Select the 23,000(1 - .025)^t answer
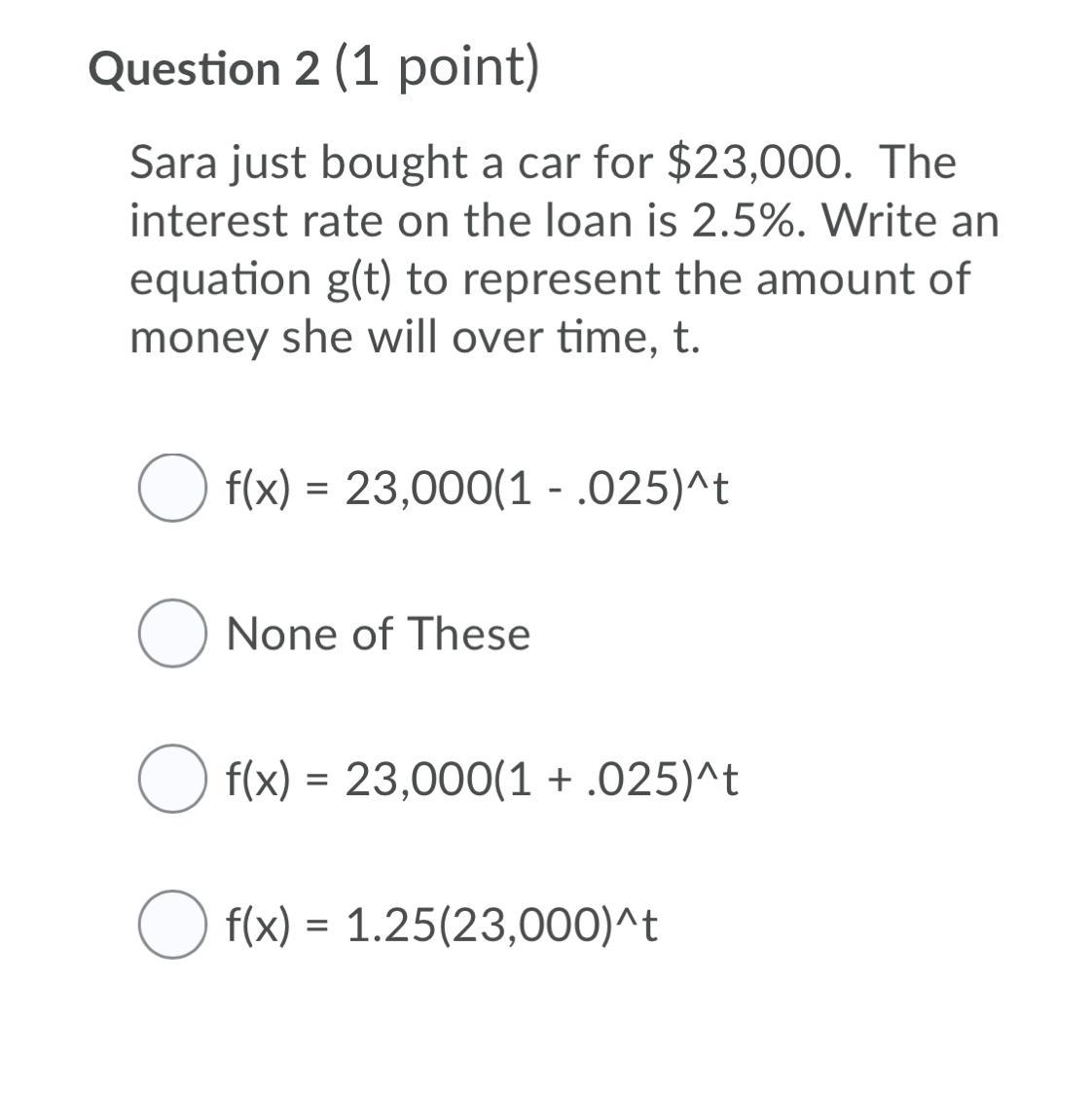The height and width of the screenshot is (1093, 1092). pyautogui.click(x=171, y=488)
